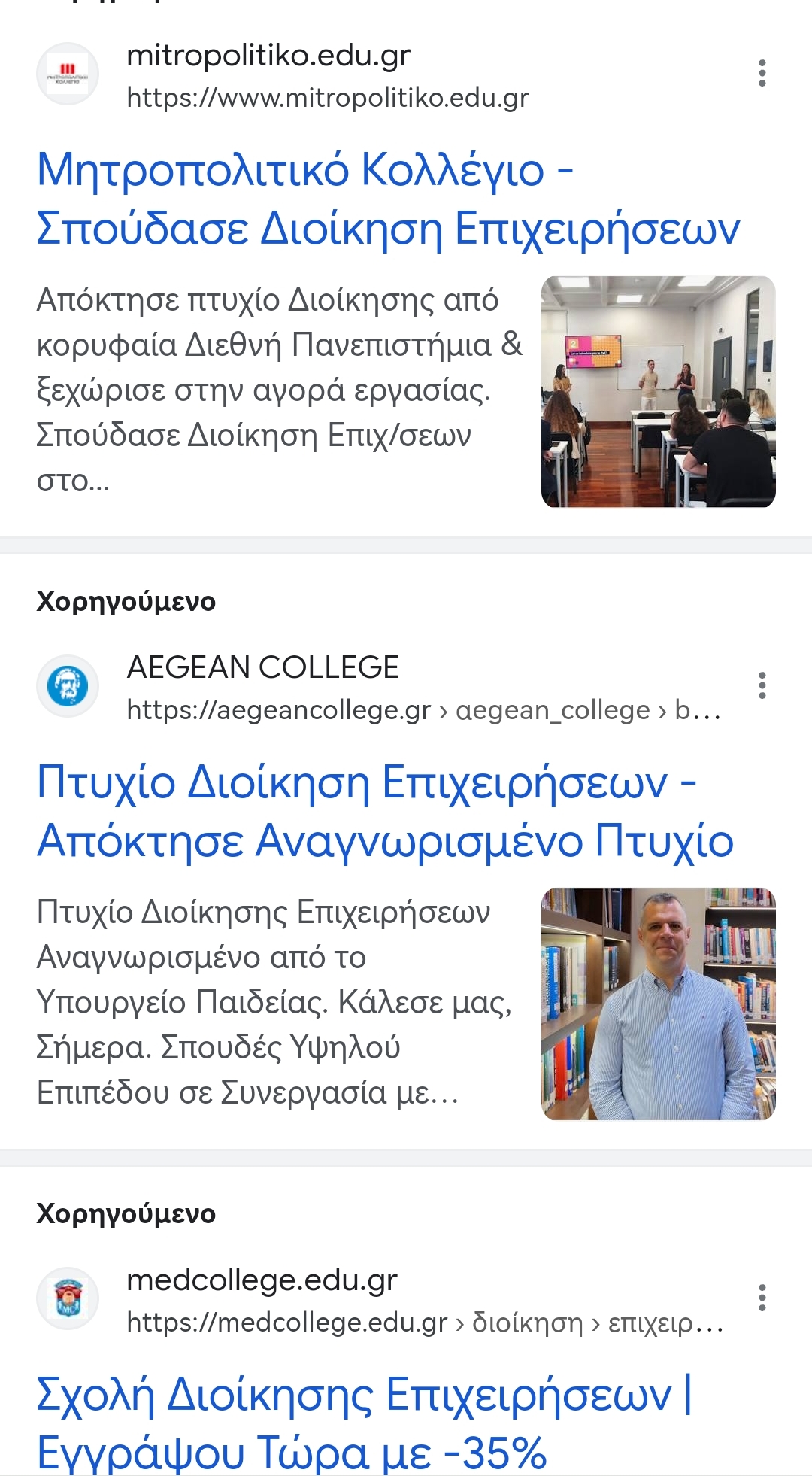
Task: Open options menu for mitropolitiko.edu.gr ad
Action: pos(762,73)
